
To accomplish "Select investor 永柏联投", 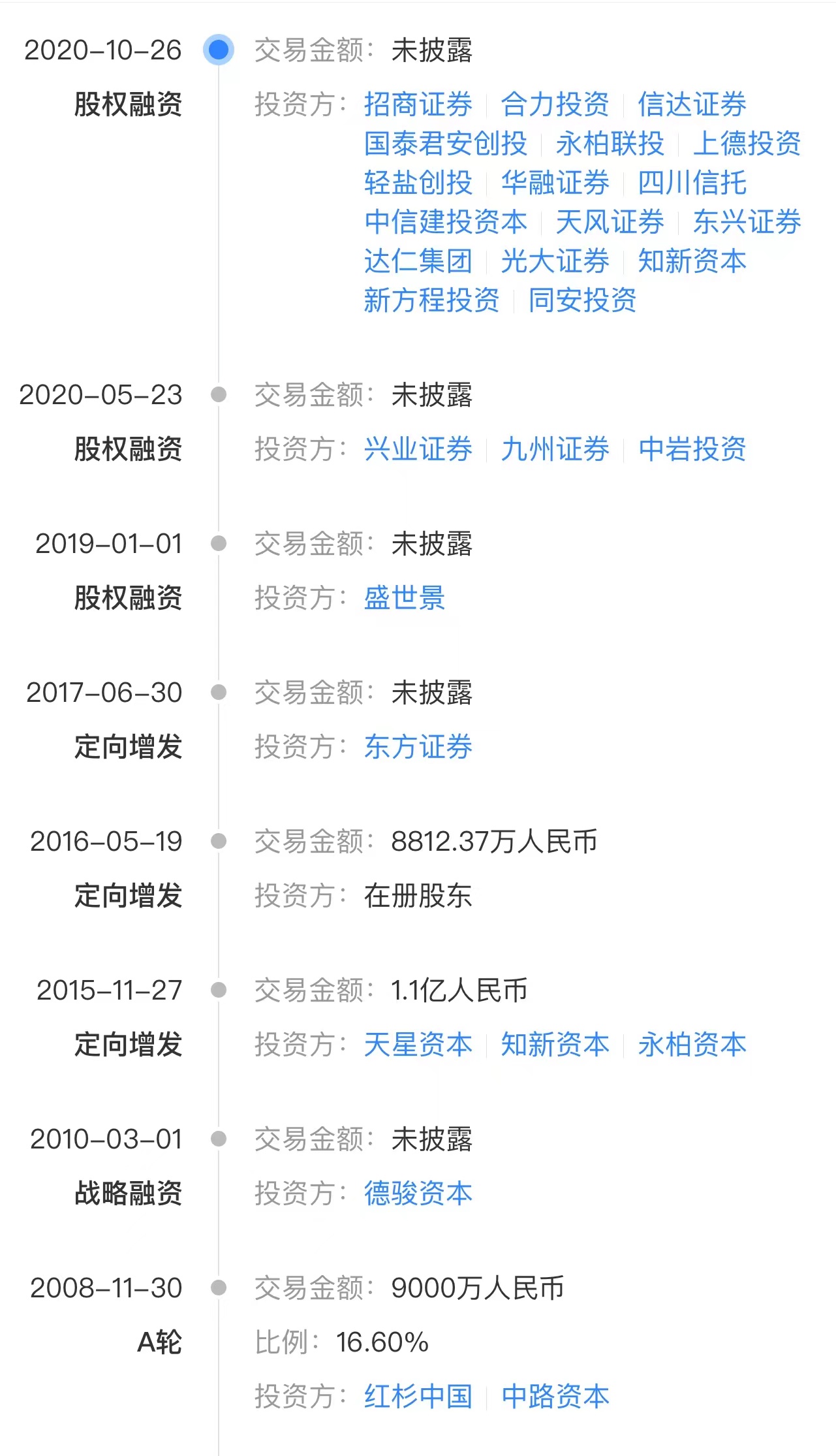I will tap(610, 144).
